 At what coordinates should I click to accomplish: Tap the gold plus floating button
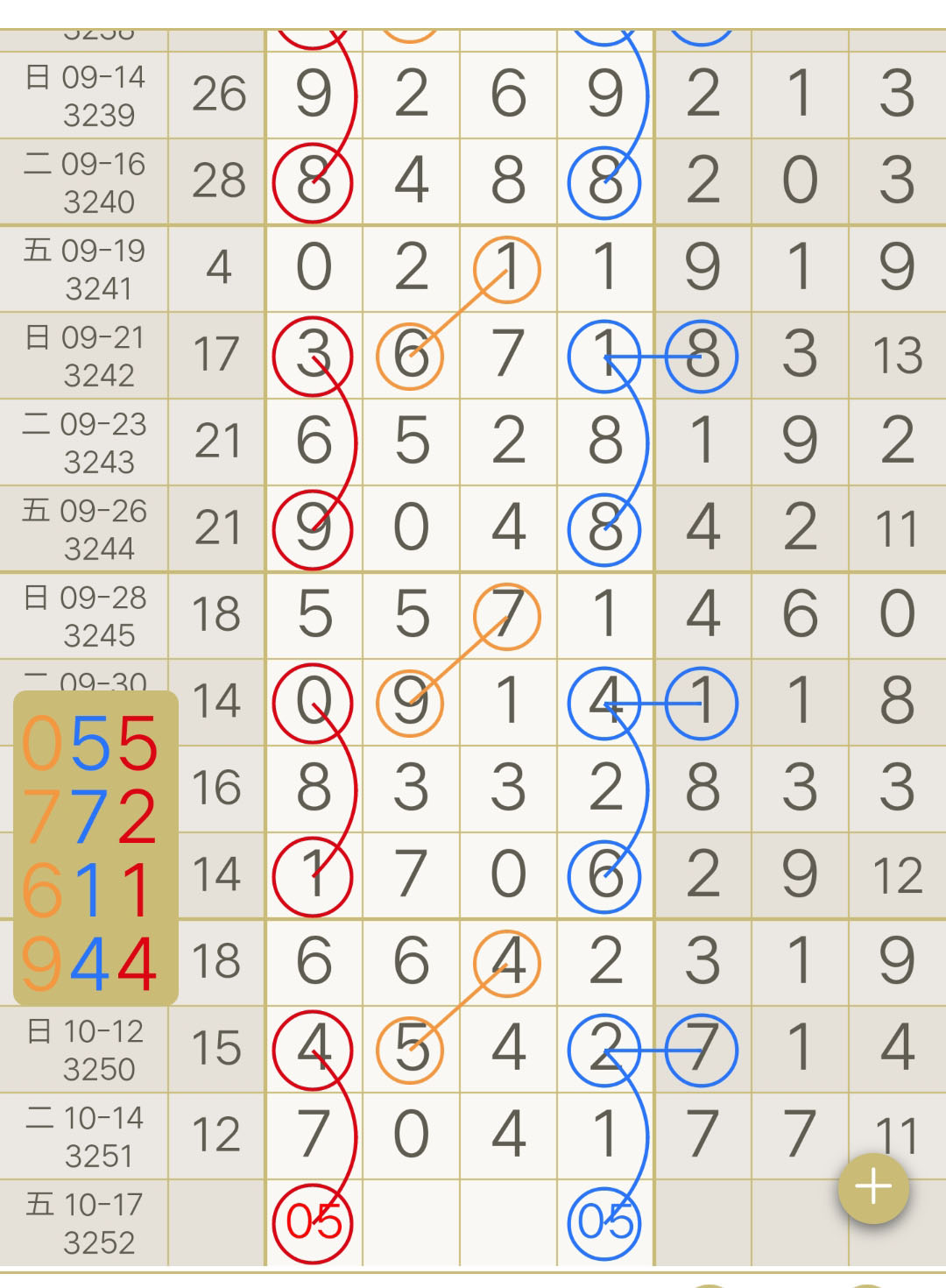pyautogui.click(x=873, y=1188)
